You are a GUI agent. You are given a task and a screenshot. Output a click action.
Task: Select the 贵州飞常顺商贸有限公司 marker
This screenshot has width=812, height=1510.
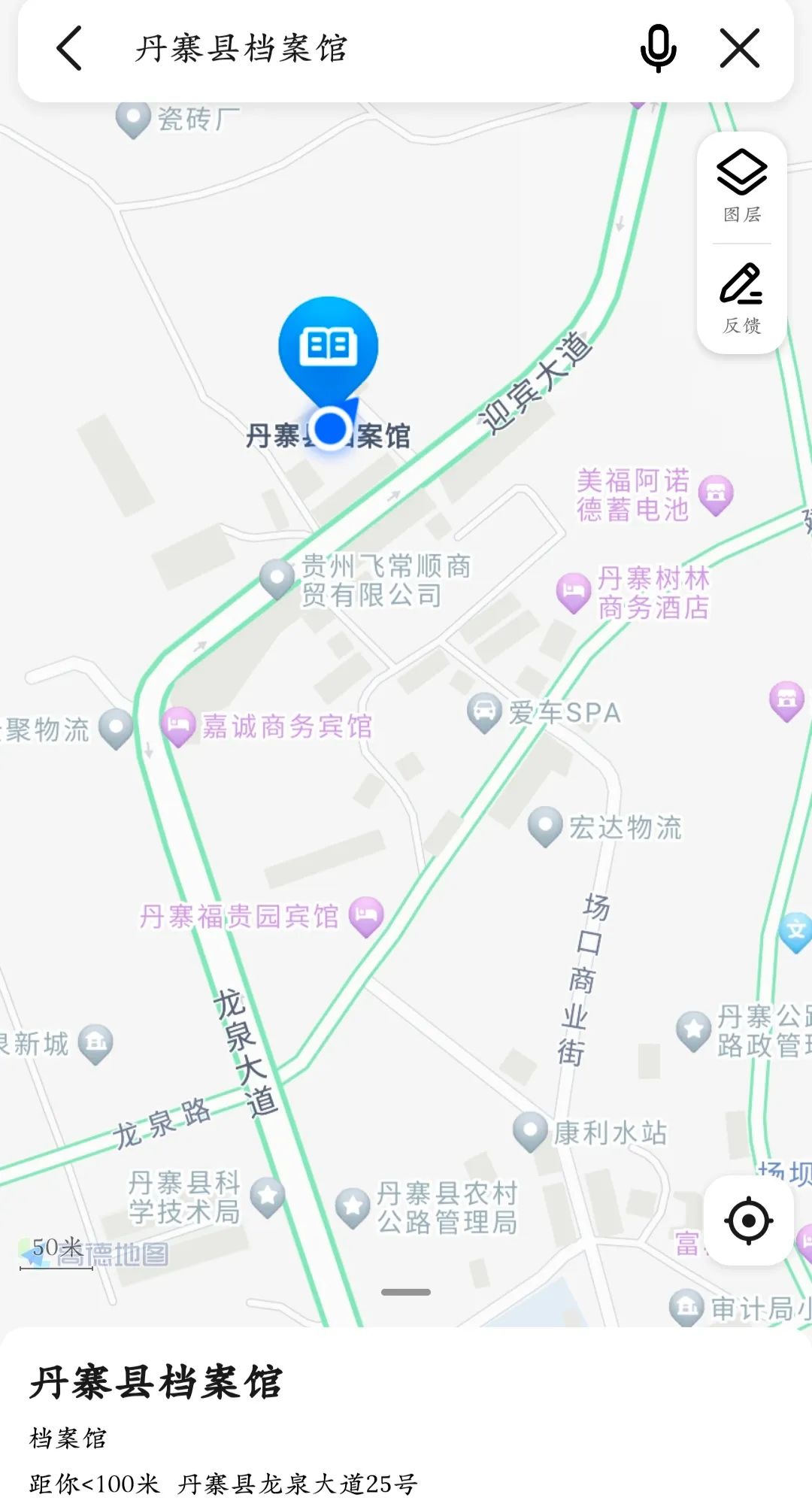click(x=277, y=578)
